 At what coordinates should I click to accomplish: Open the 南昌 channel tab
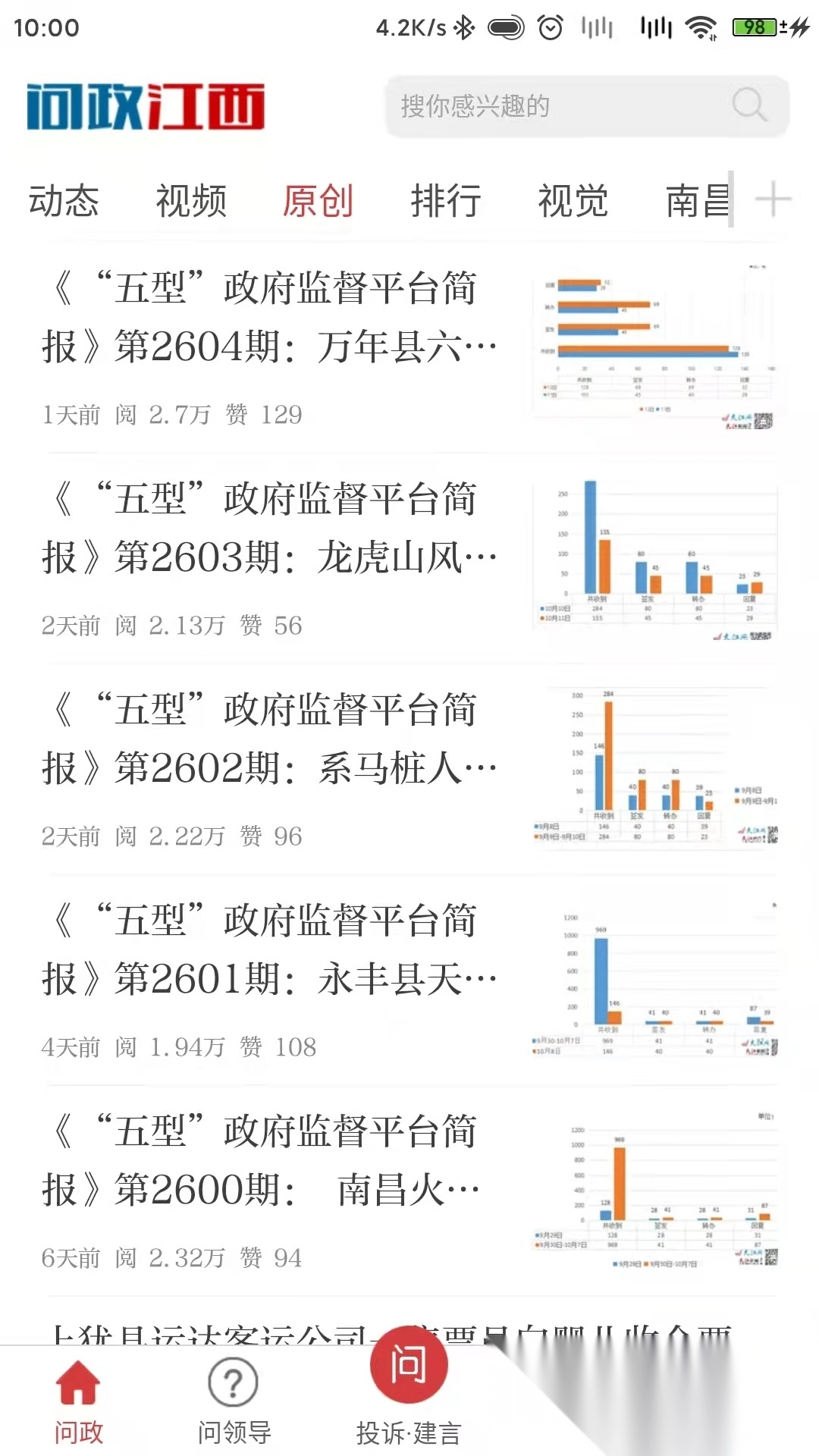point(695,200)
